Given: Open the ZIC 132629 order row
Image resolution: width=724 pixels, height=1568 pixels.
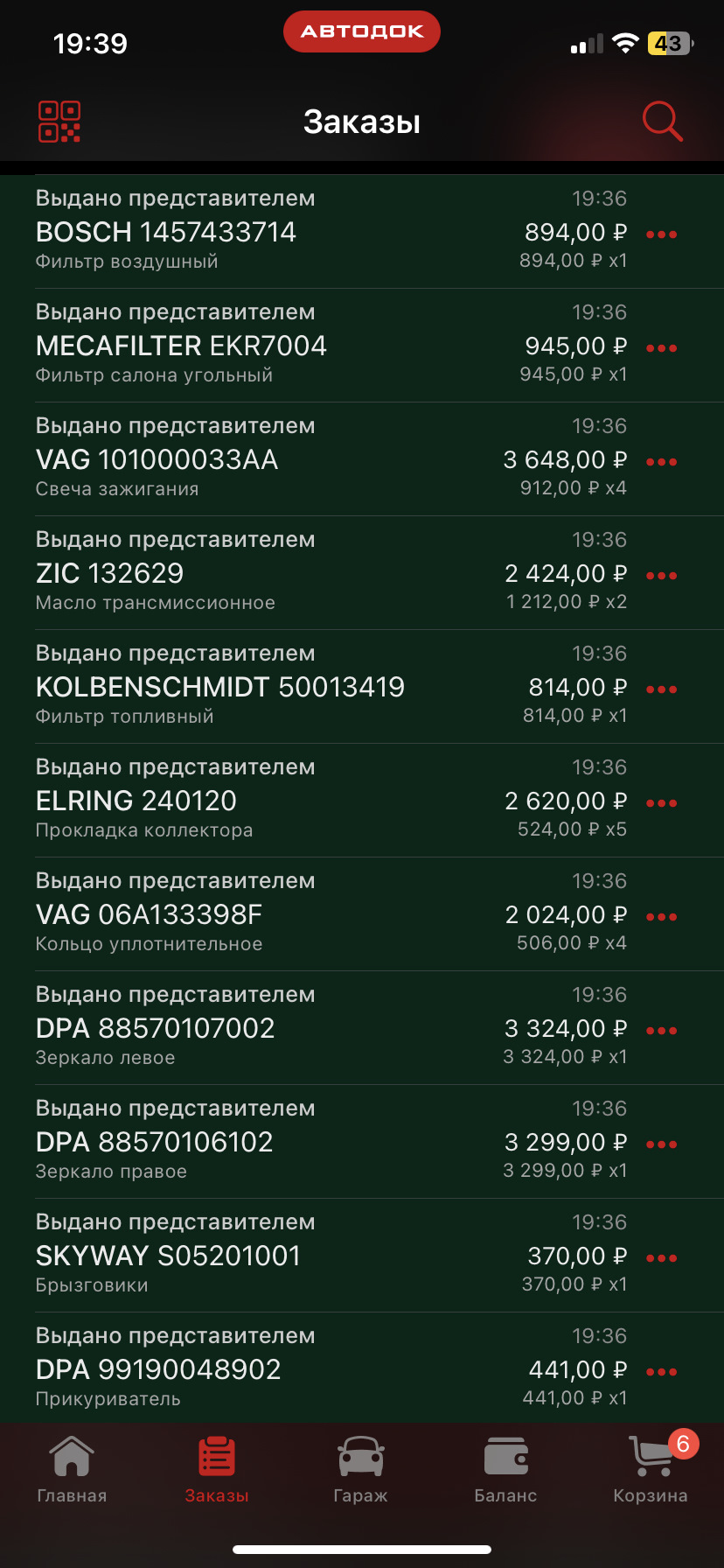Looking at the screenshot, I should [x=362, y=573].
